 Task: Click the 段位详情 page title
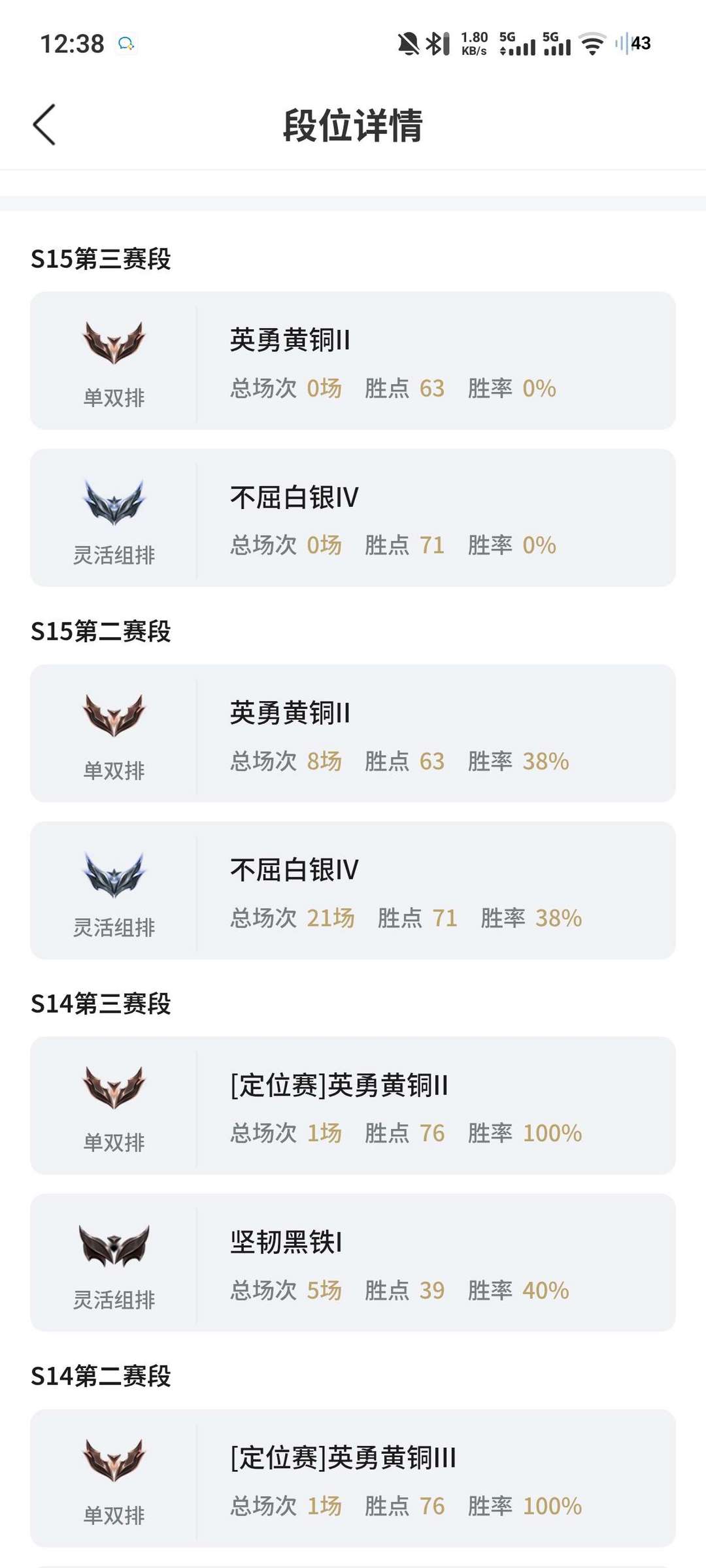coord(353,125)
